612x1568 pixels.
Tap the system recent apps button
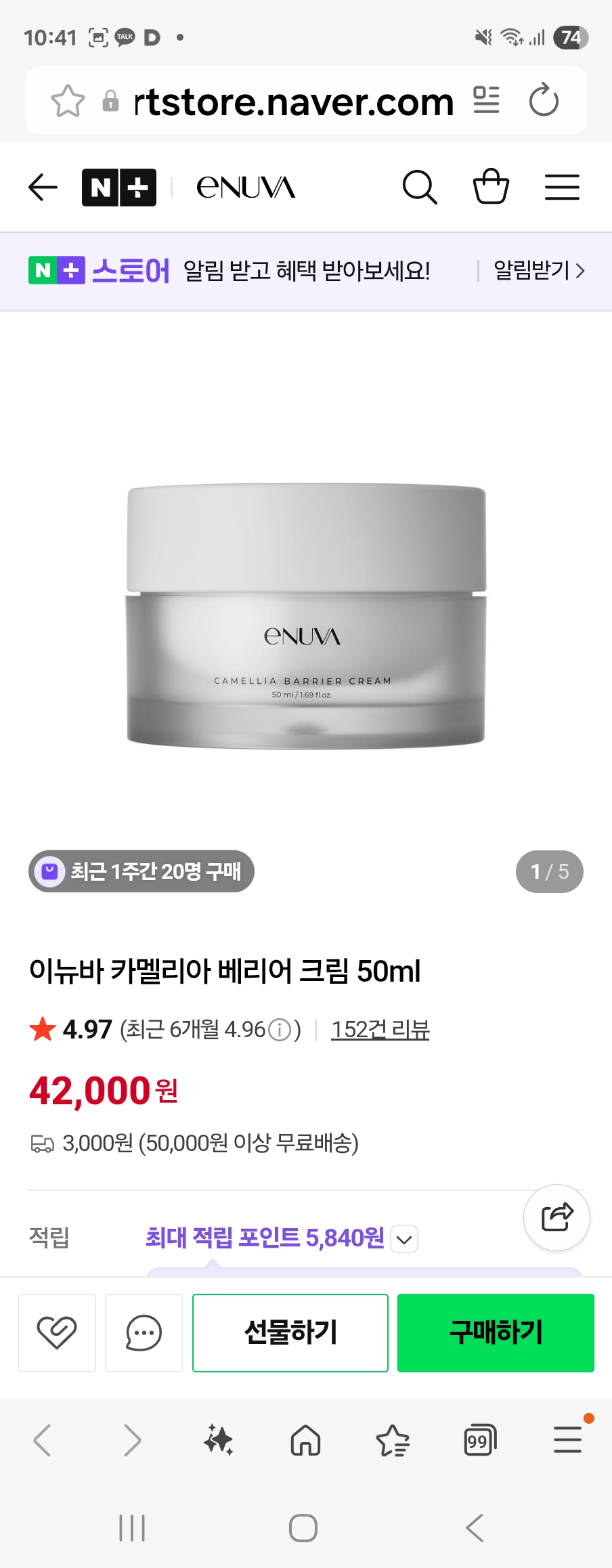(132, 1528)
